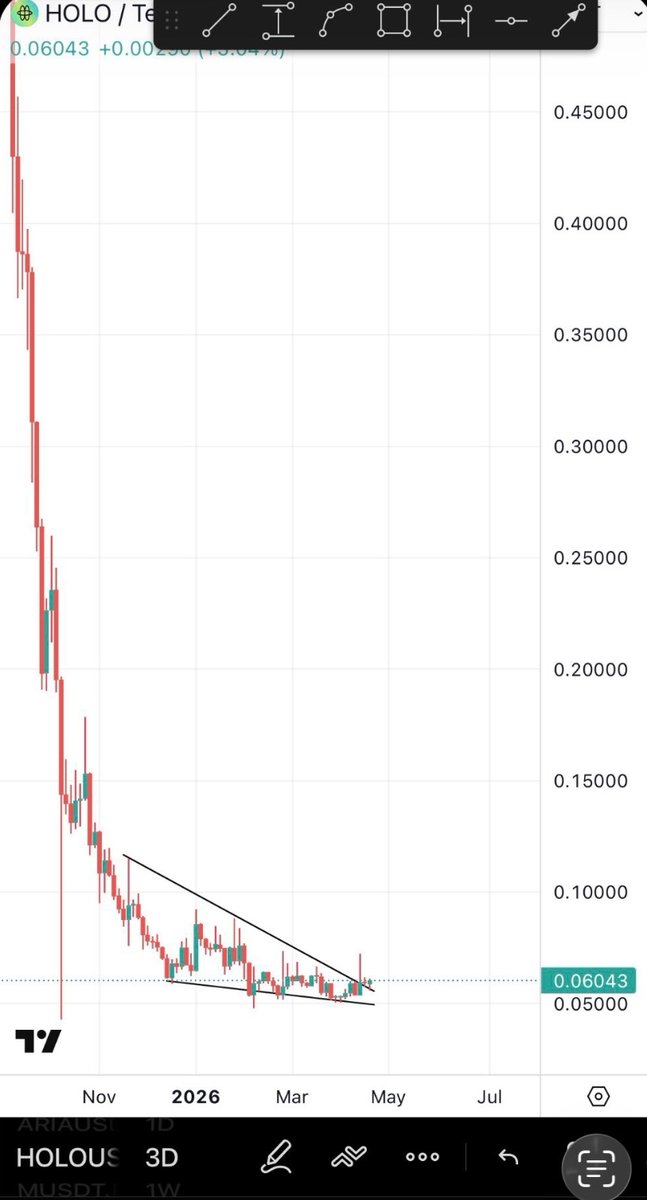The height and width of the screenshot is (1200, 647).
Task: Open the indicators menu
Action: click(x=348, y=1157)
